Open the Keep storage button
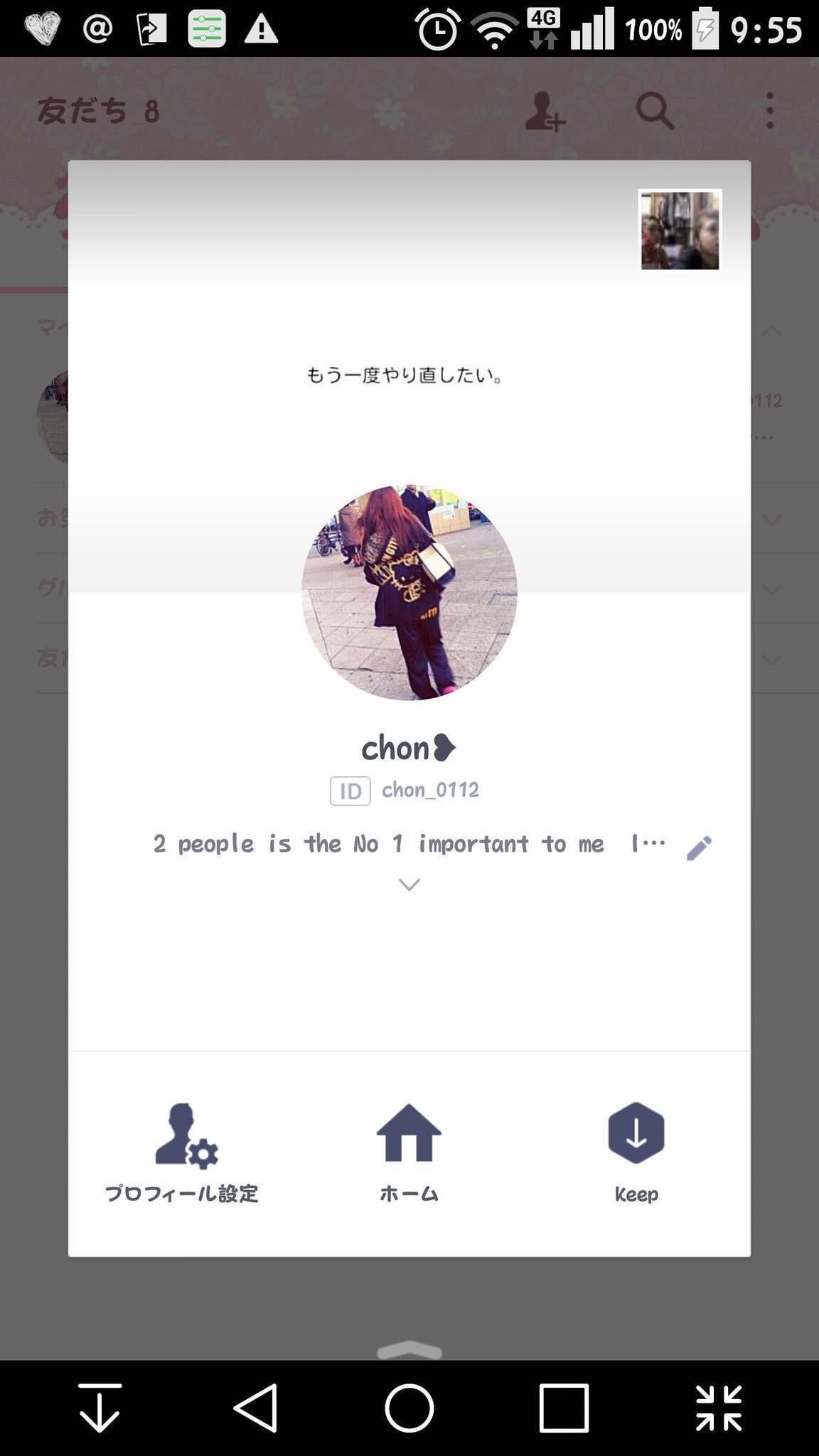This screenshot has width=819, height=1456. pyautogui.click(x=636, y=1152)
